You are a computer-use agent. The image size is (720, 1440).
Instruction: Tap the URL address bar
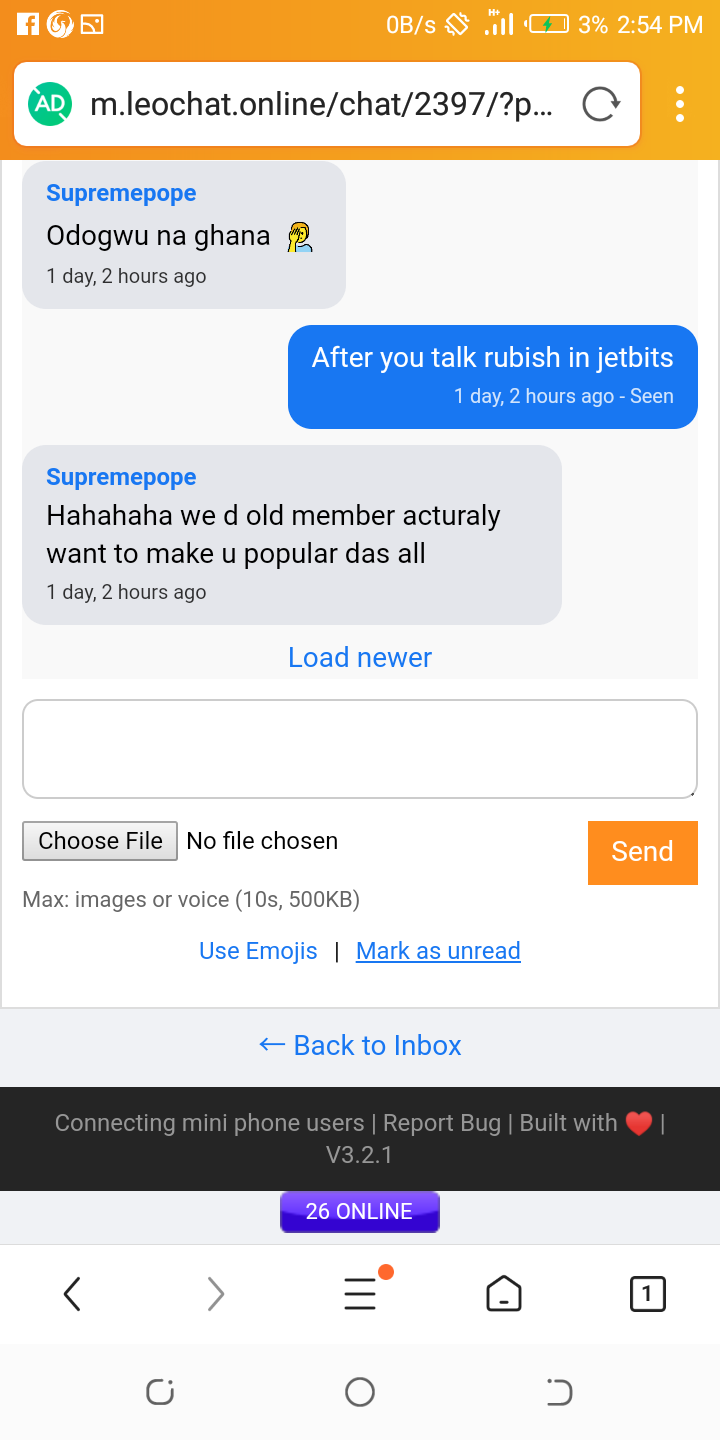320,104
